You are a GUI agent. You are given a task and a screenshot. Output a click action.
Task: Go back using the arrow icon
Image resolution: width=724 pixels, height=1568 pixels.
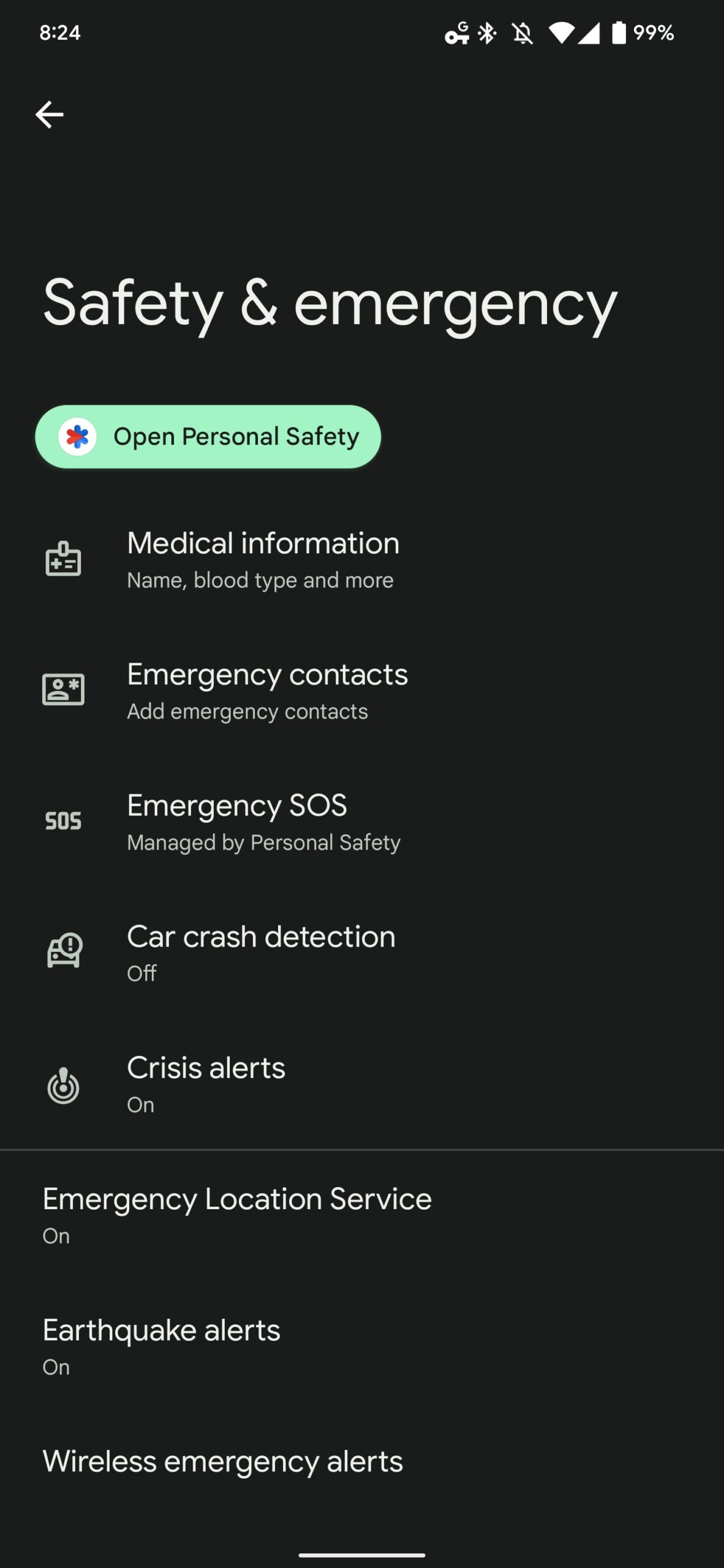50,115
